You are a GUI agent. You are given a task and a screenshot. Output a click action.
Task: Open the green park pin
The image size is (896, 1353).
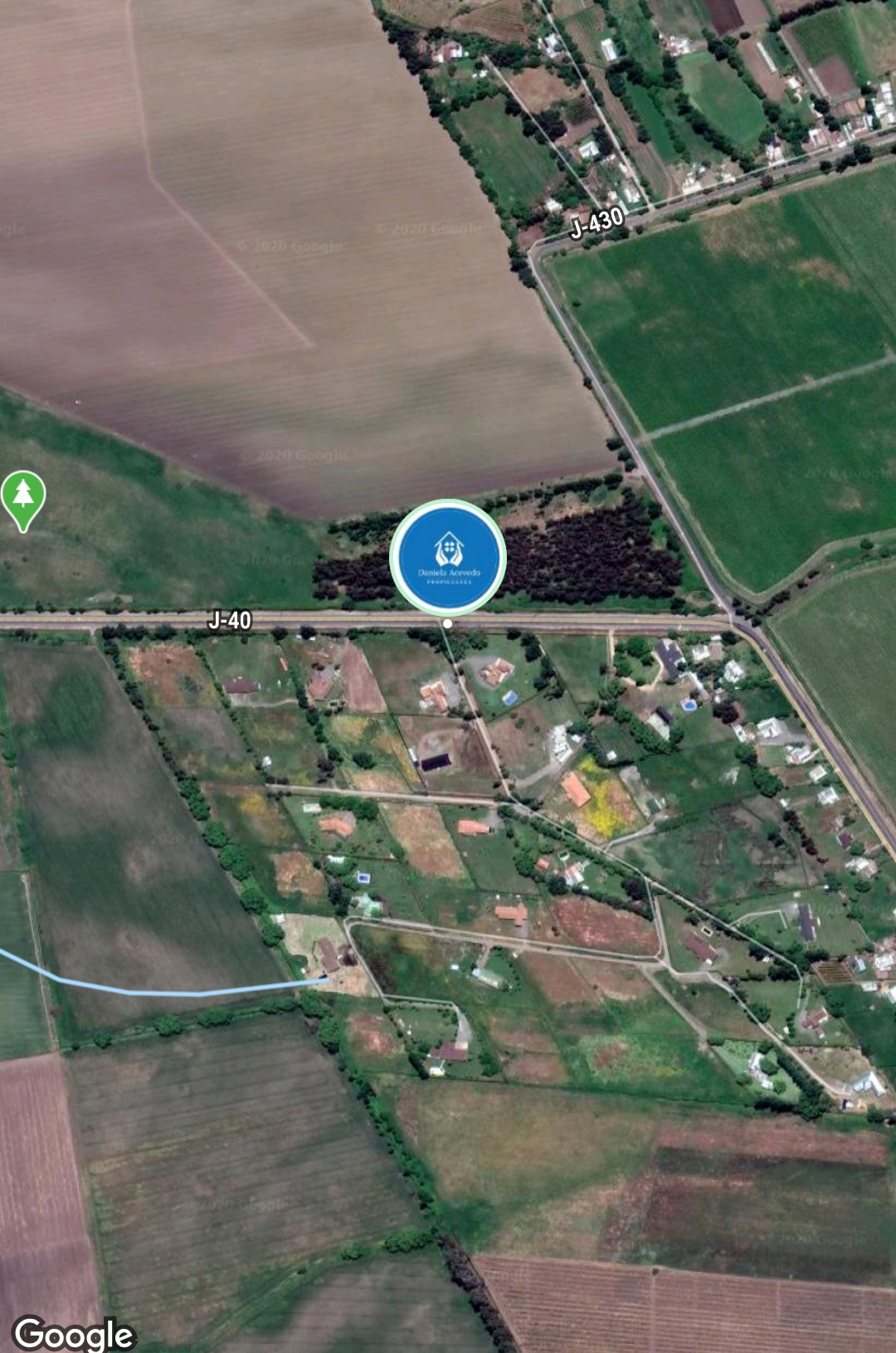tap(23, 496)
